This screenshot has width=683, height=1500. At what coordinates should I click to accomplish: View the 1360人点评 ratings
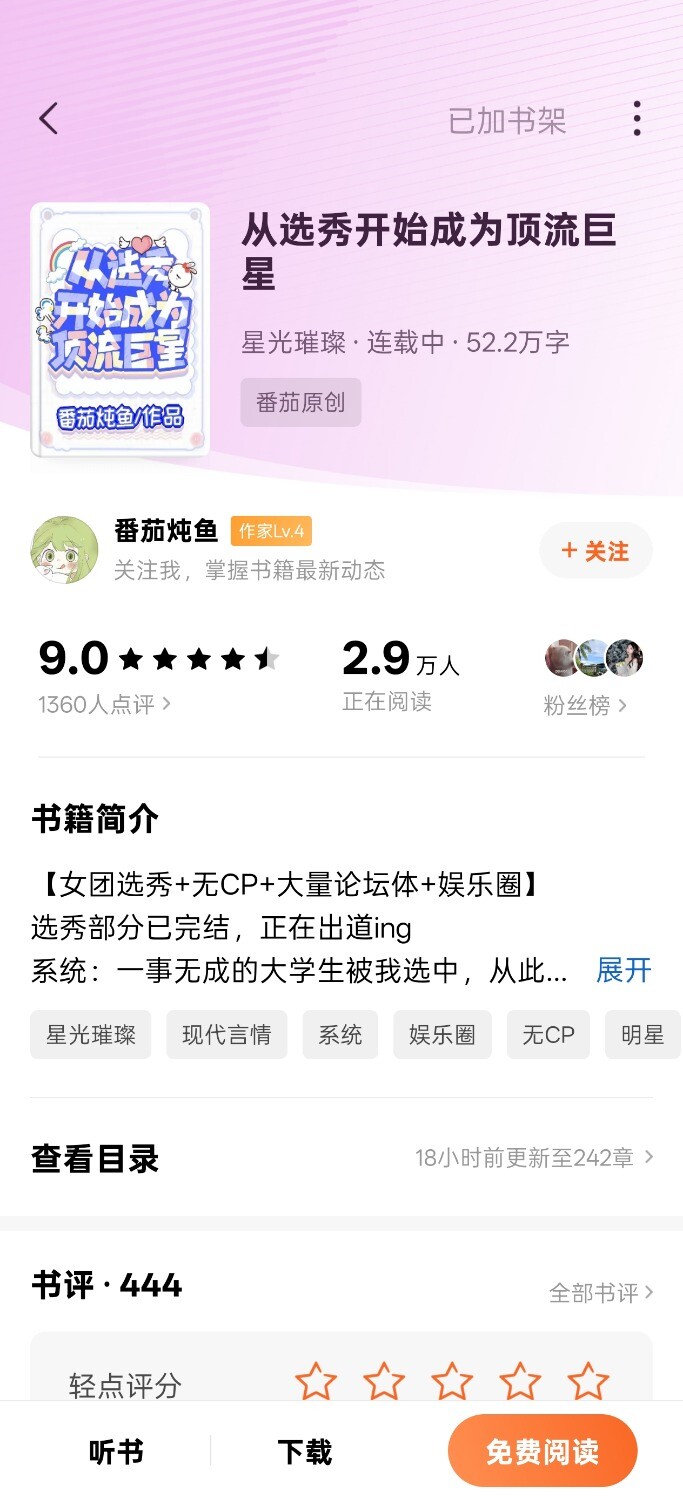[x=104, y=705]
